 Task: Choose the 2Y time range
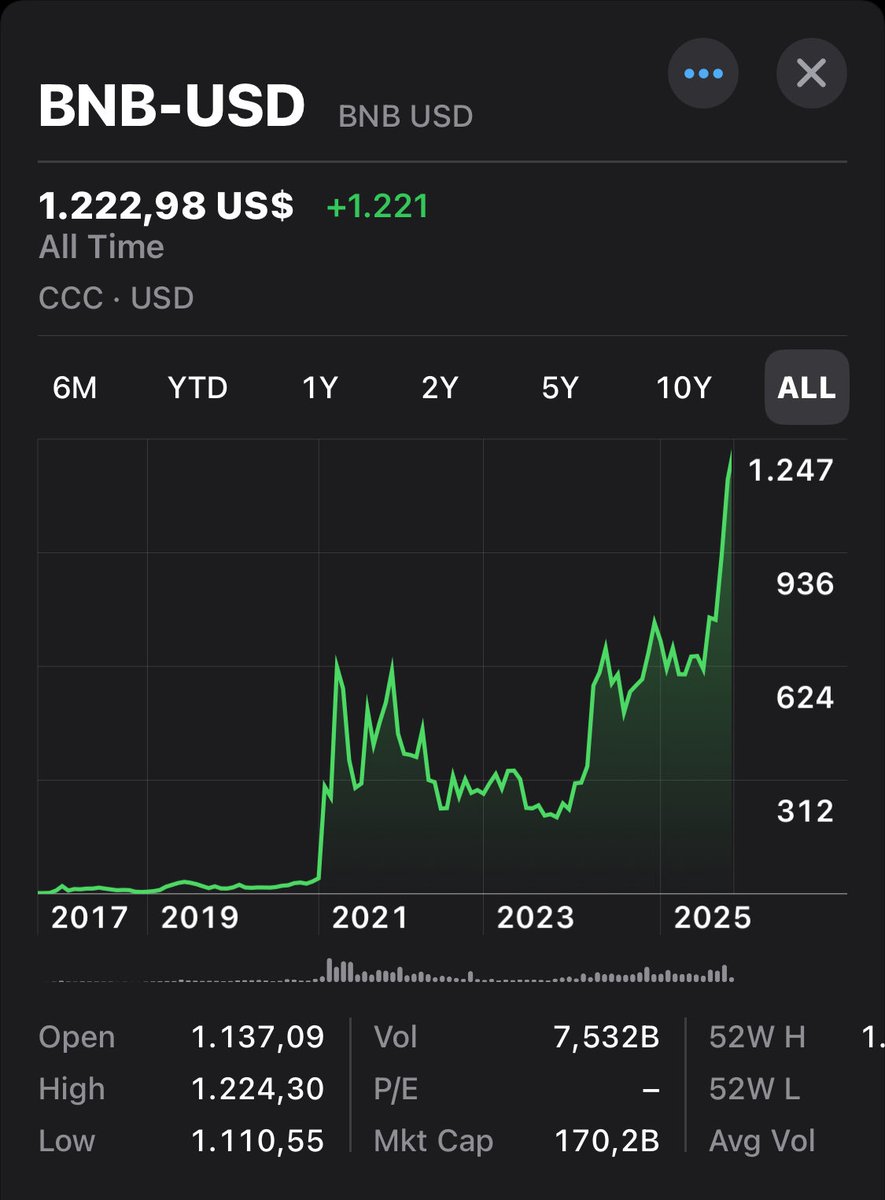[x=440, y=388]
